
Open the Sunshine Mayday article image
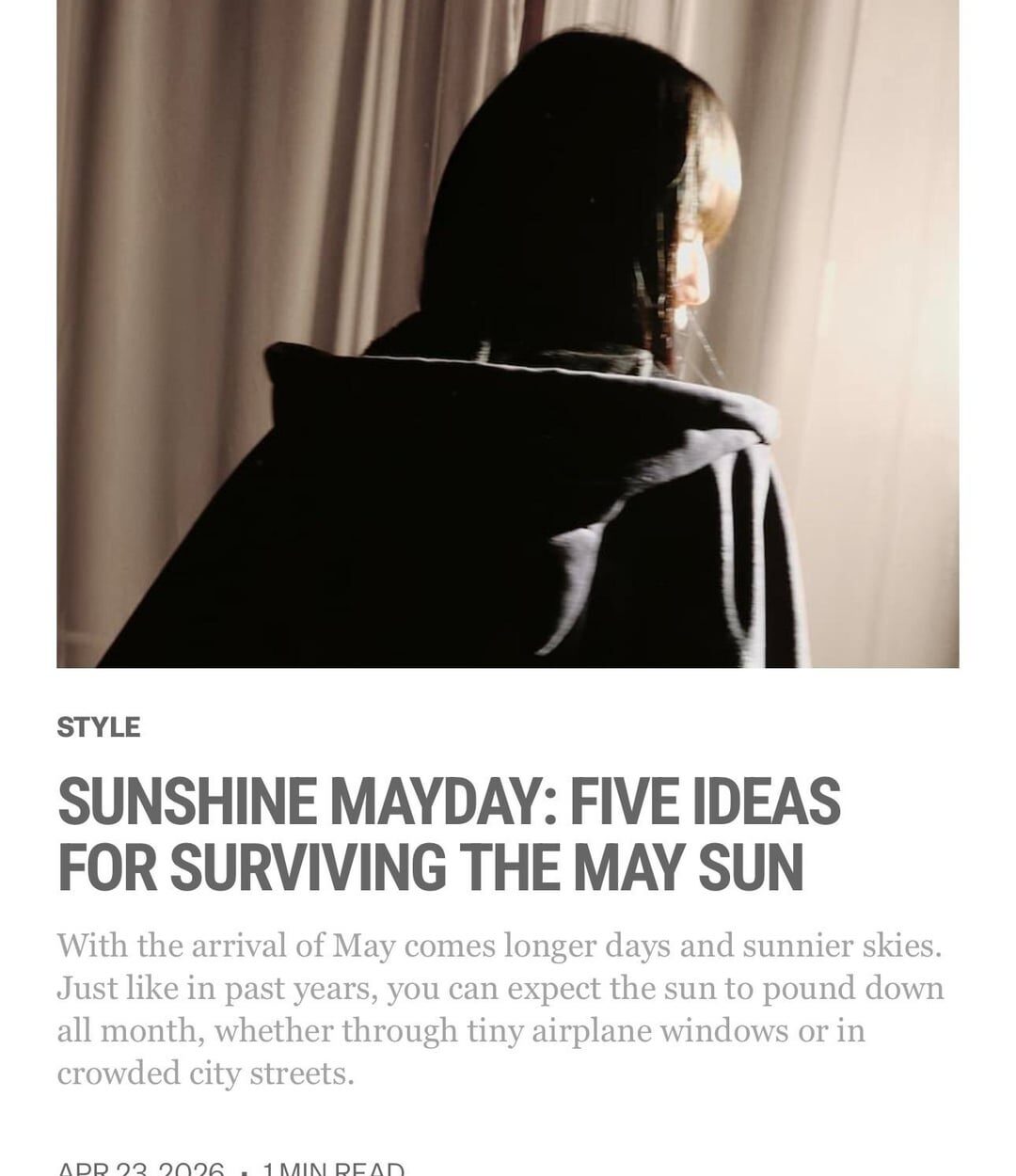pos(508,334)
